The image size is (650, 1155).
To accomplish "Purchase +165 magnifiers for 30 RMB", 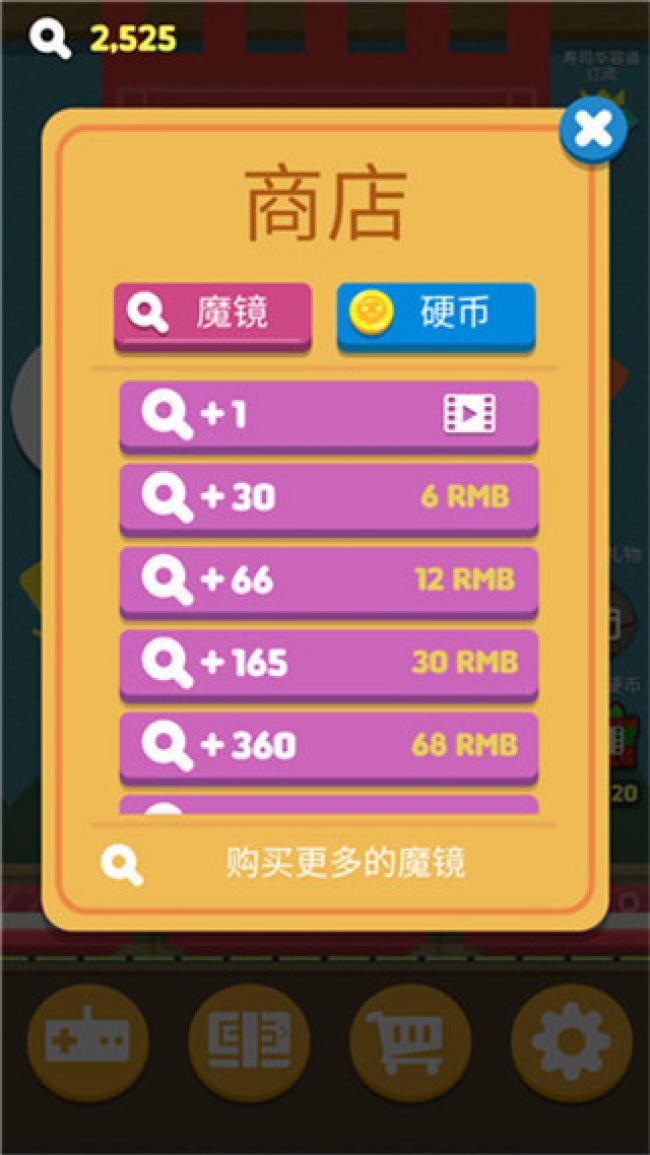I will pyautogui.click(x=328, y=662).
